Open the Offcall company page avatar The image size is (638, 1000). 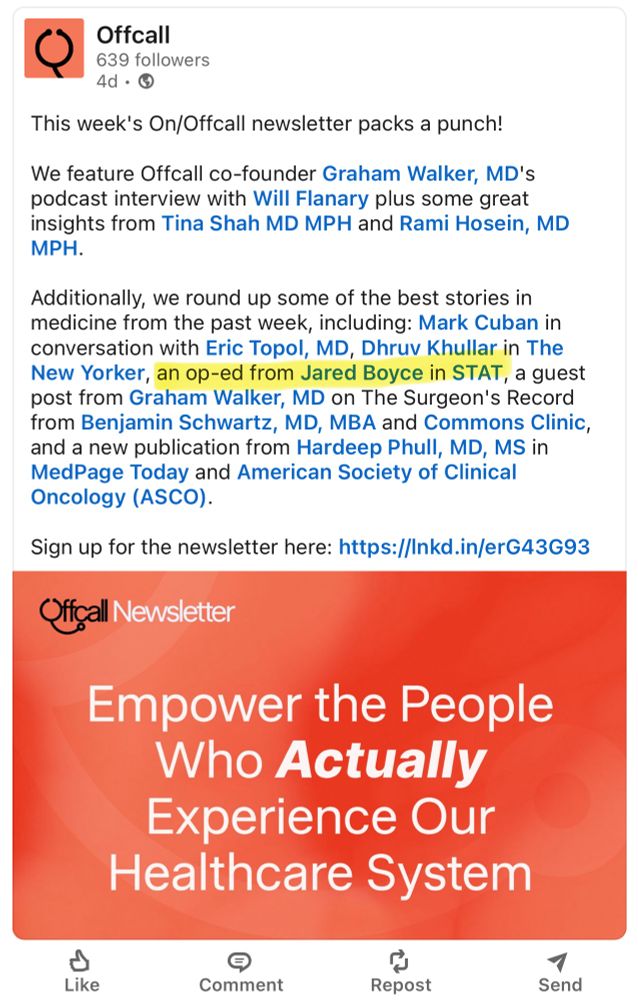click(54, 48)
